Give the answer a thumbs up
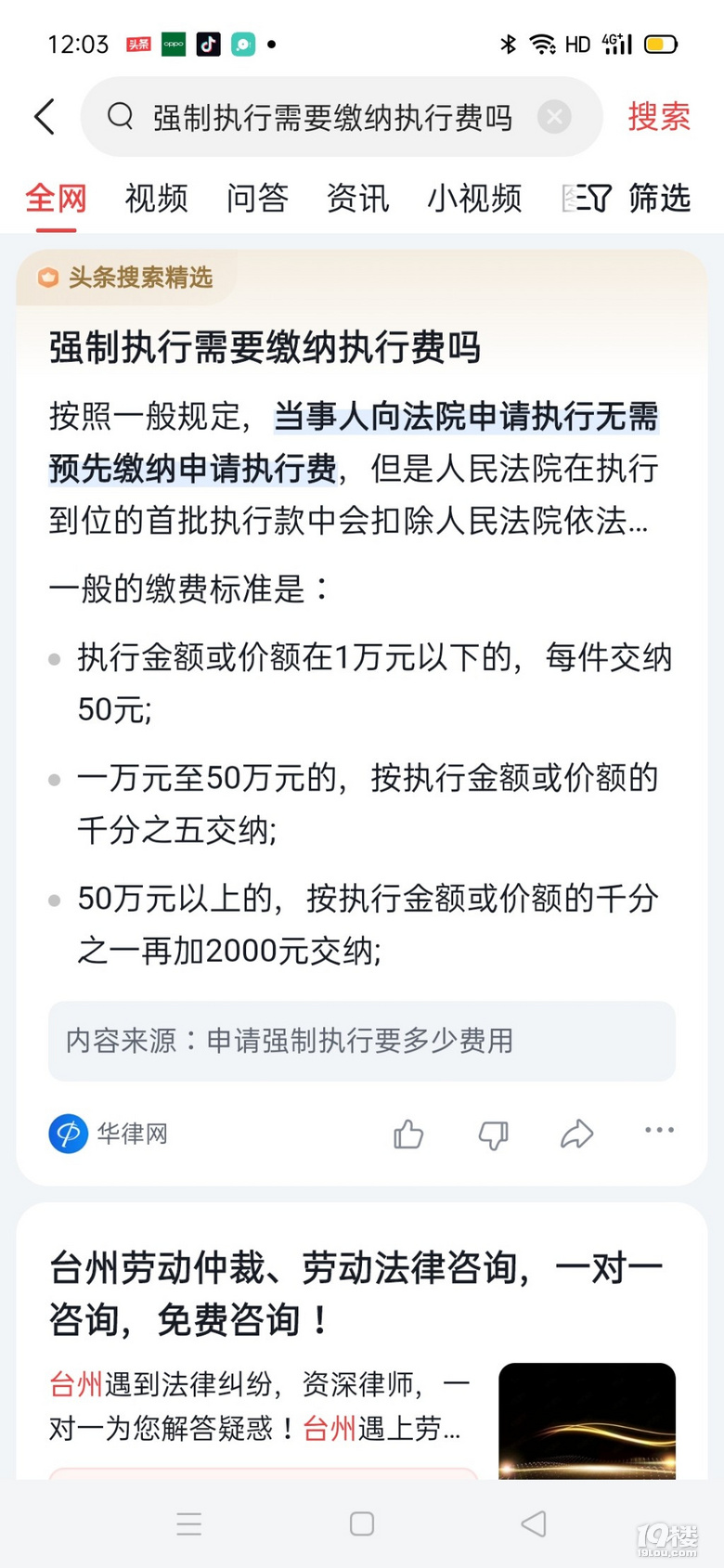 408,1134
